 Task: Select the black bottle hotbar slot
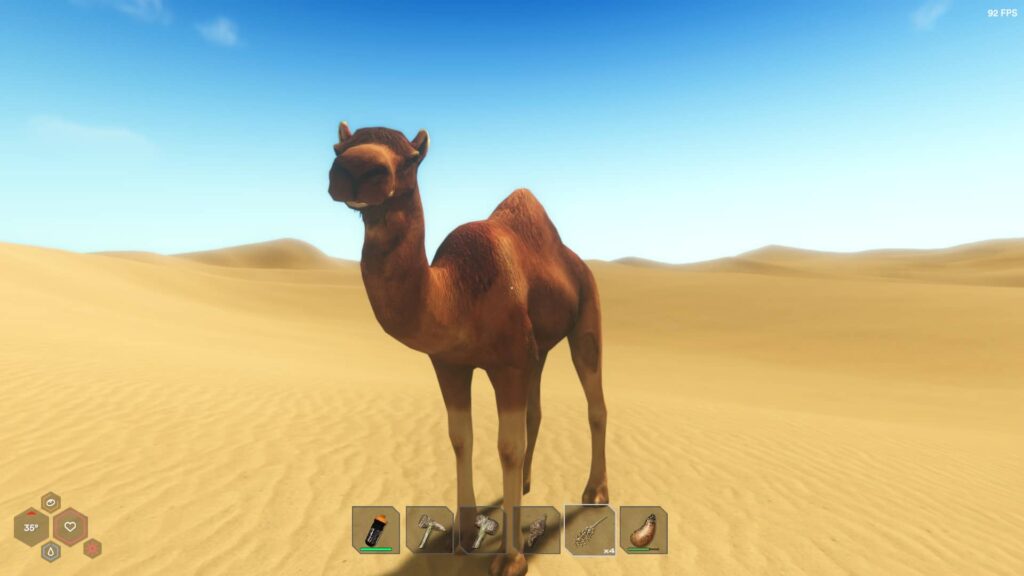[376, 530]
